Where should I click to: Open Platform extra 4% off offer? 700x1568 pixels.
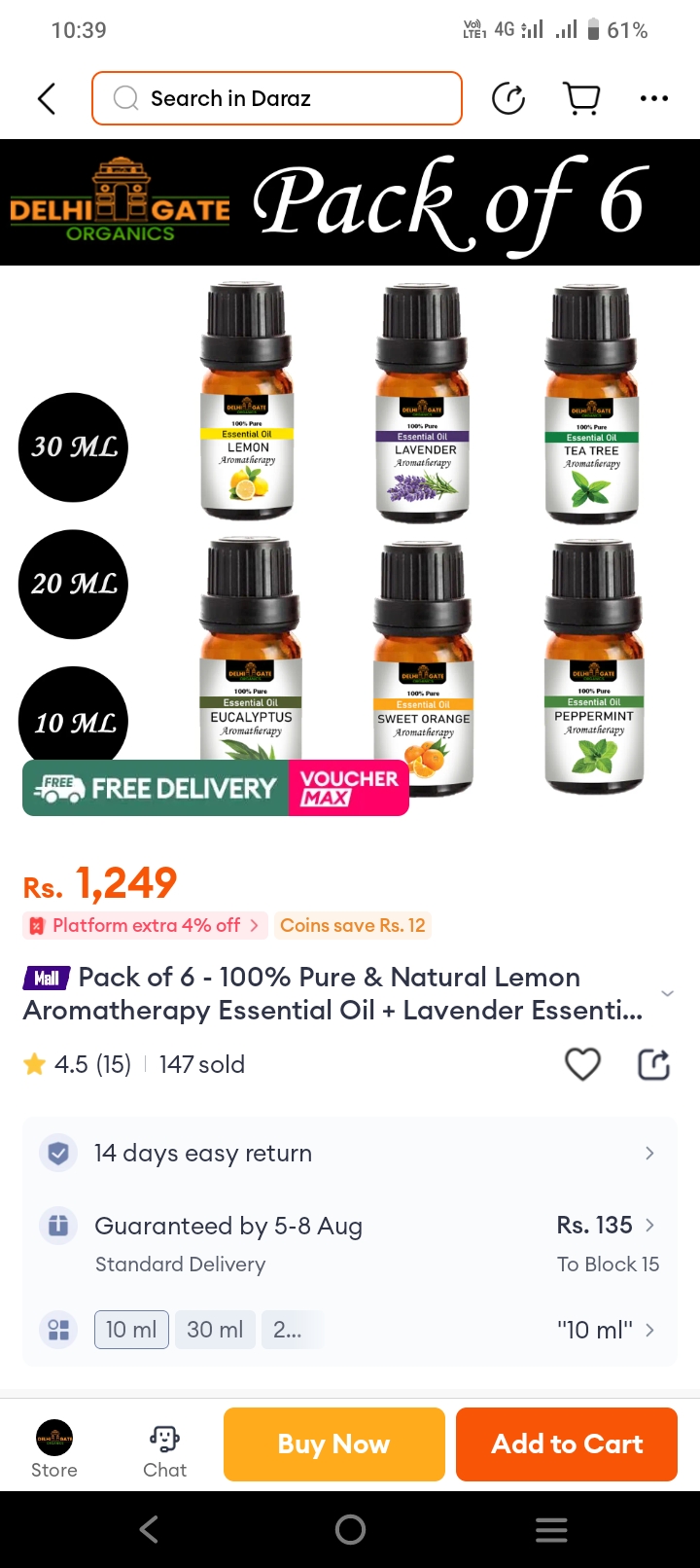146,925
